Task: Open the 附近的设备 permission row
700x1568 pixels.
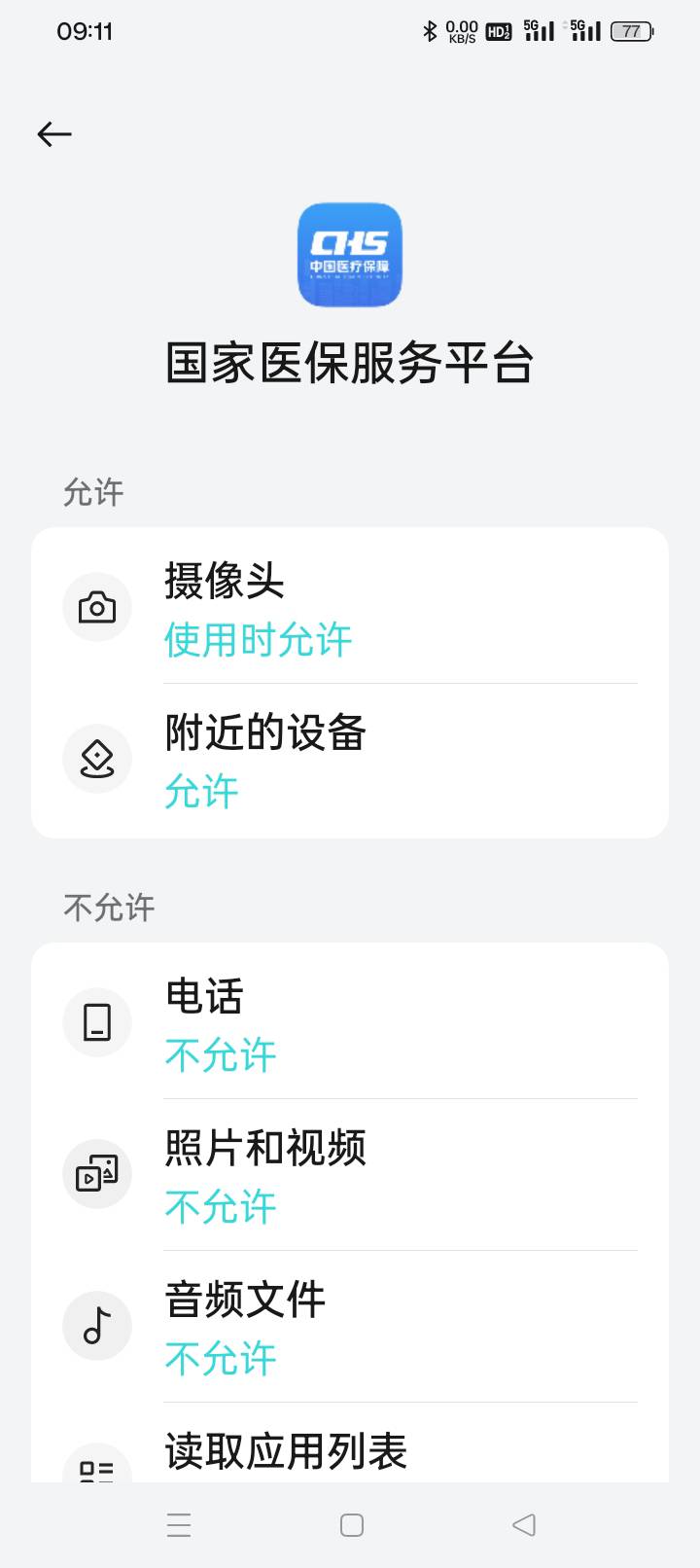Action: click(350, 760)
